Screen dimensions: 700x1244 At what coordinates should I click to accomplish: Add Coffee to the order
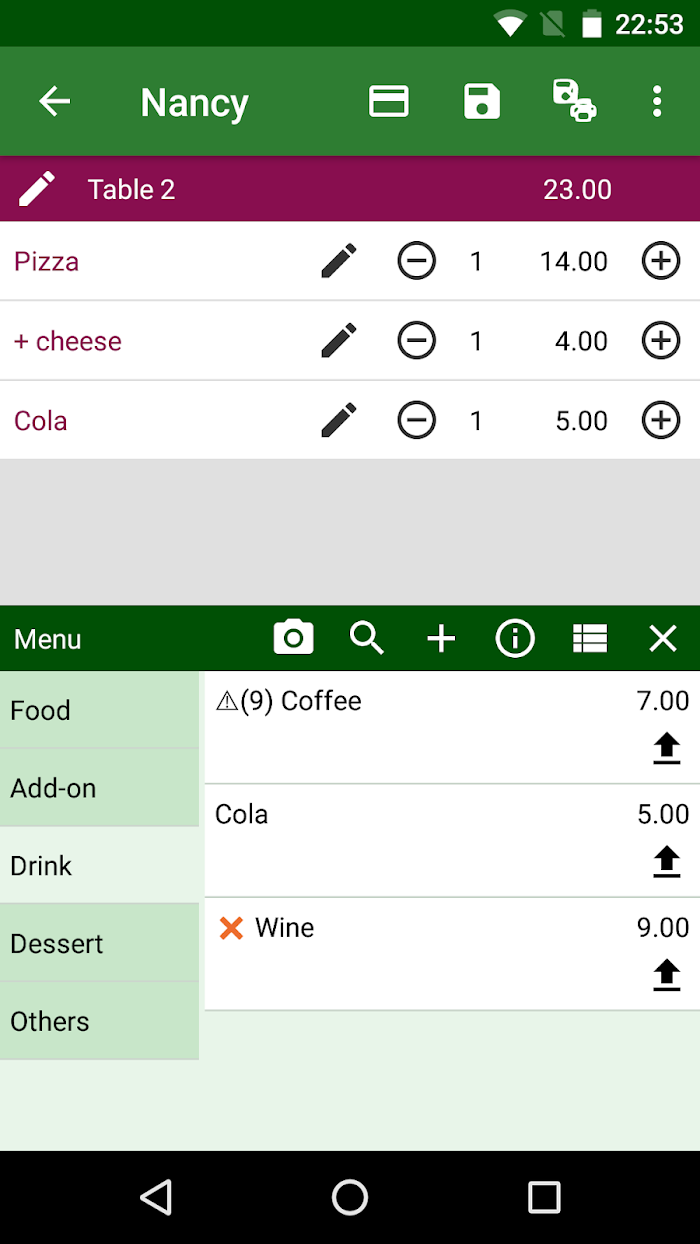(x=666, y=749)
